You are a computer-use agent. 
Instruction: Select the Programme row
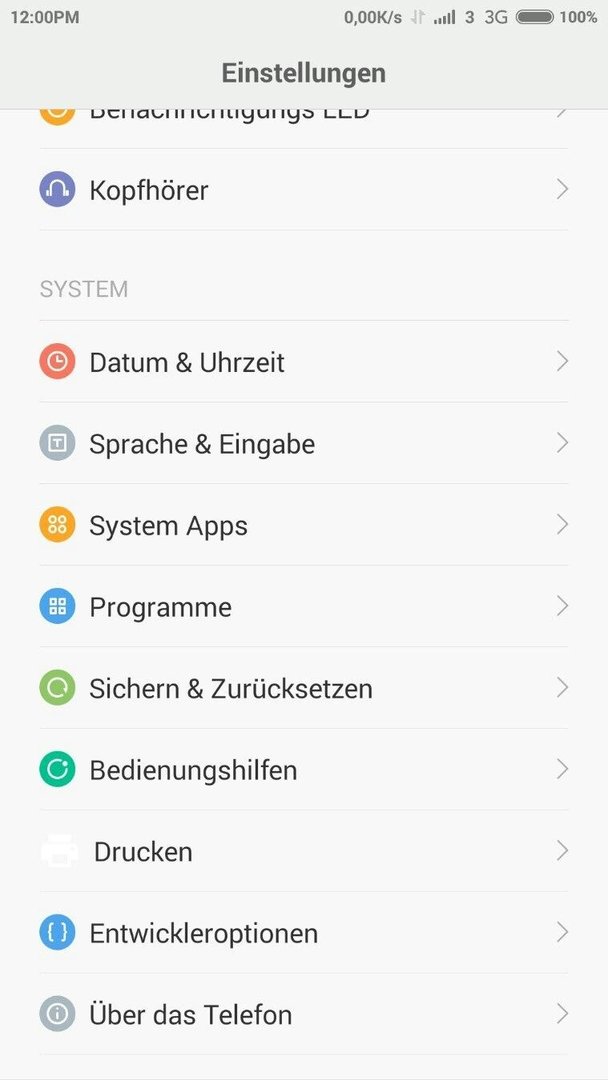click(x=304, y=606)
